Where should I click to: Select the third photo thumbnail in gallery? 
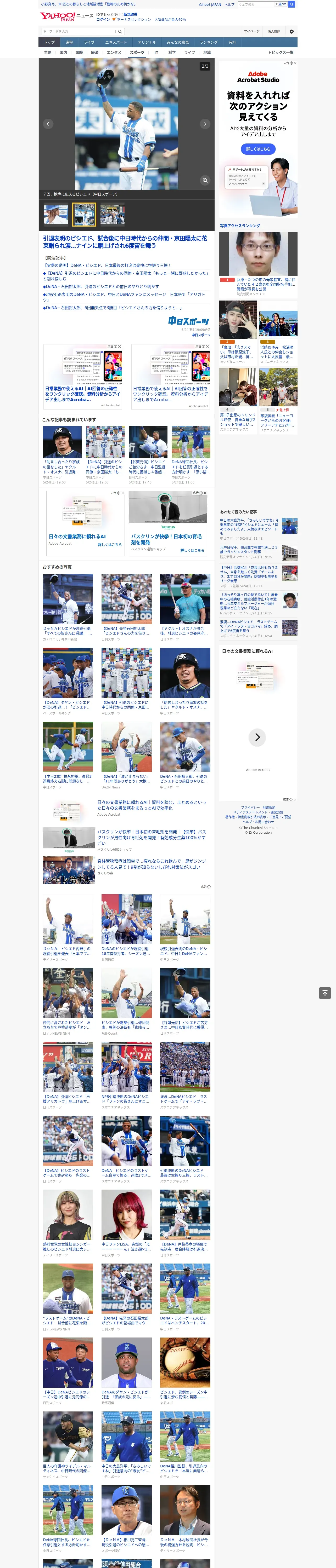point(112,215)
